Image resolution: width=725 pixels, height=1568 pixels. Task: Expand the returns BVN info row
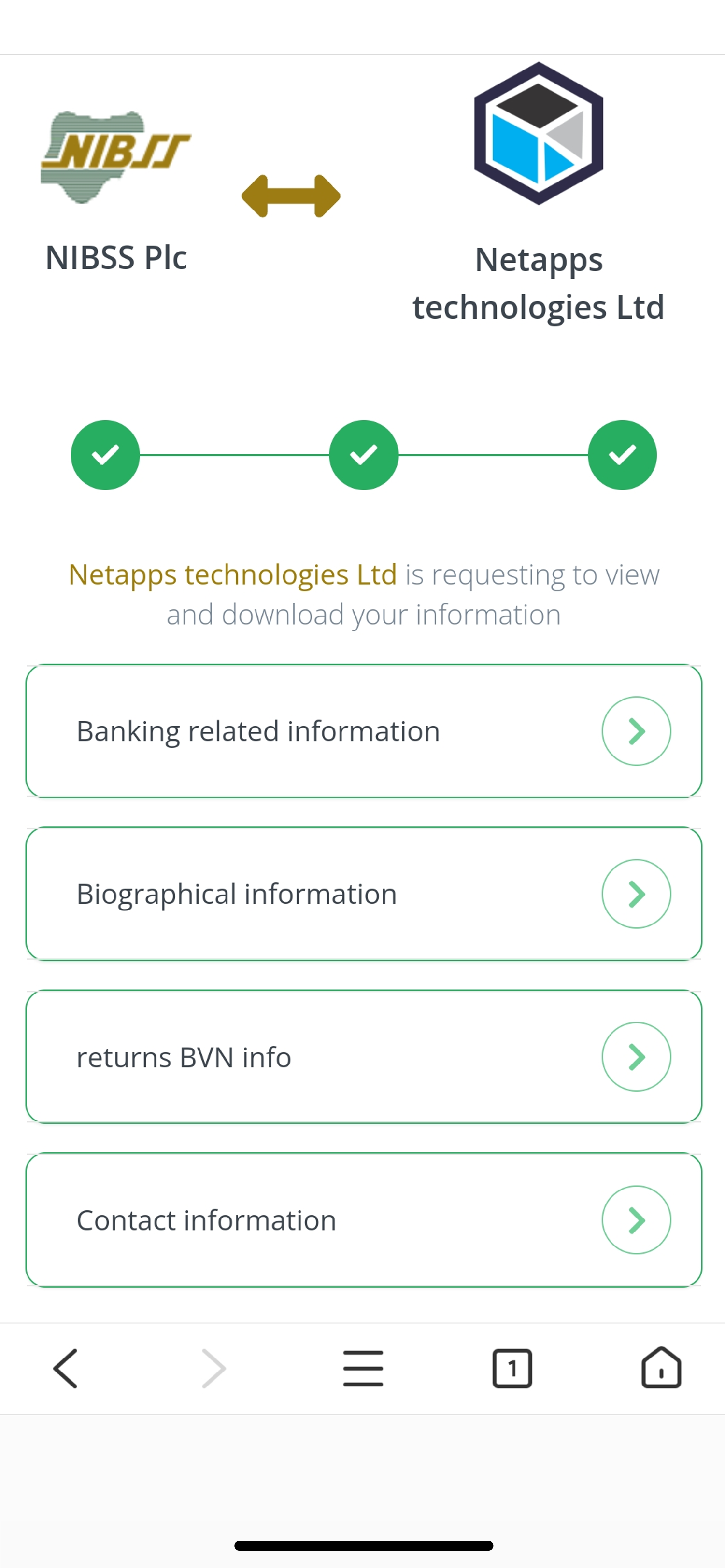tap(636, 1057)
